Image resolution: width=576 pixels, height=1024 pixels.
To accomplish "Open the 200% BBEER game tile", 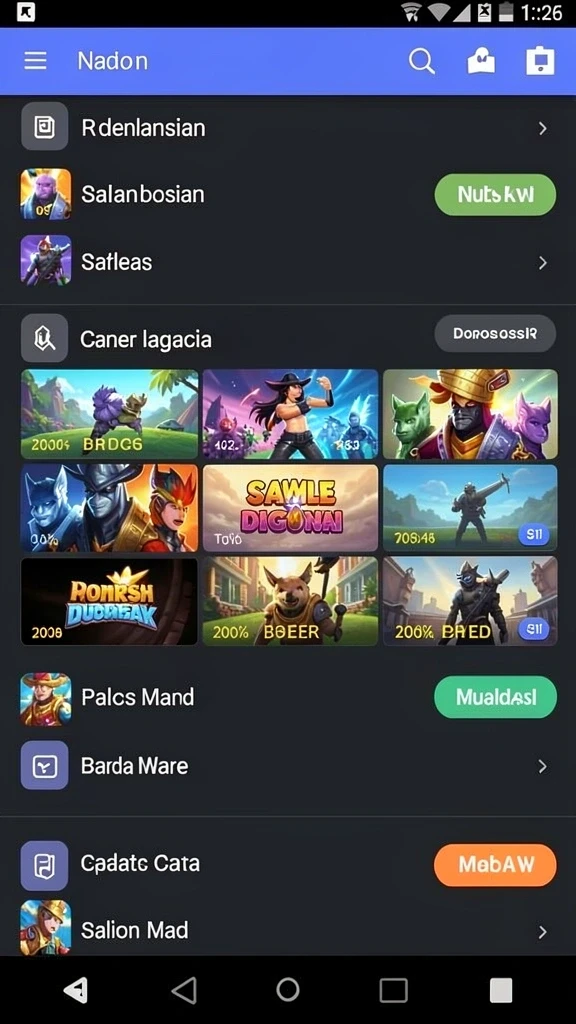I will tap(291, 601).
